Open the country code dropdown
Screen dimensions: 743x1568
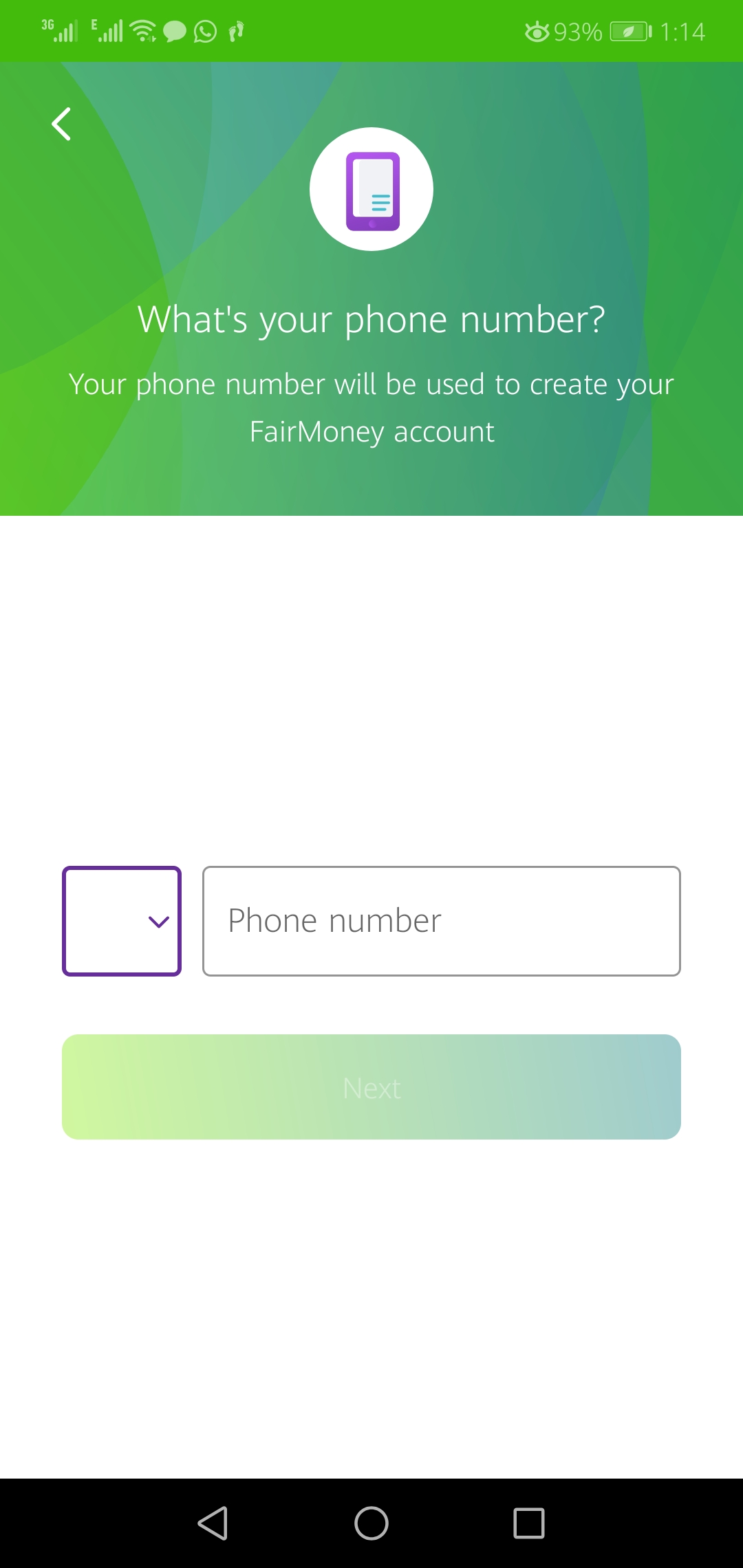(122, 921)
